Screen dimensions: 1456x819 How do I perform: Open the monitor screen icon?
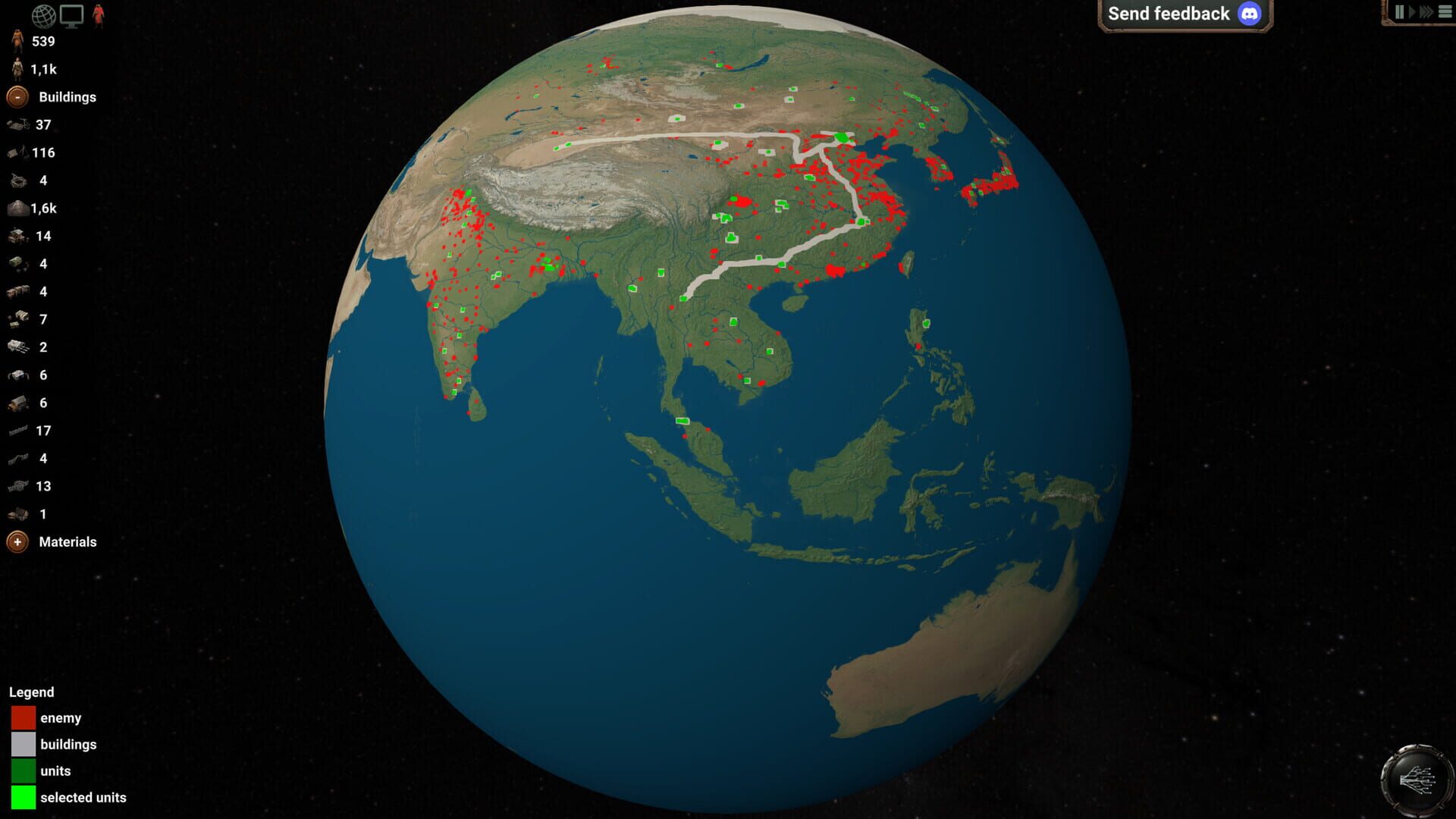point(72,15)
